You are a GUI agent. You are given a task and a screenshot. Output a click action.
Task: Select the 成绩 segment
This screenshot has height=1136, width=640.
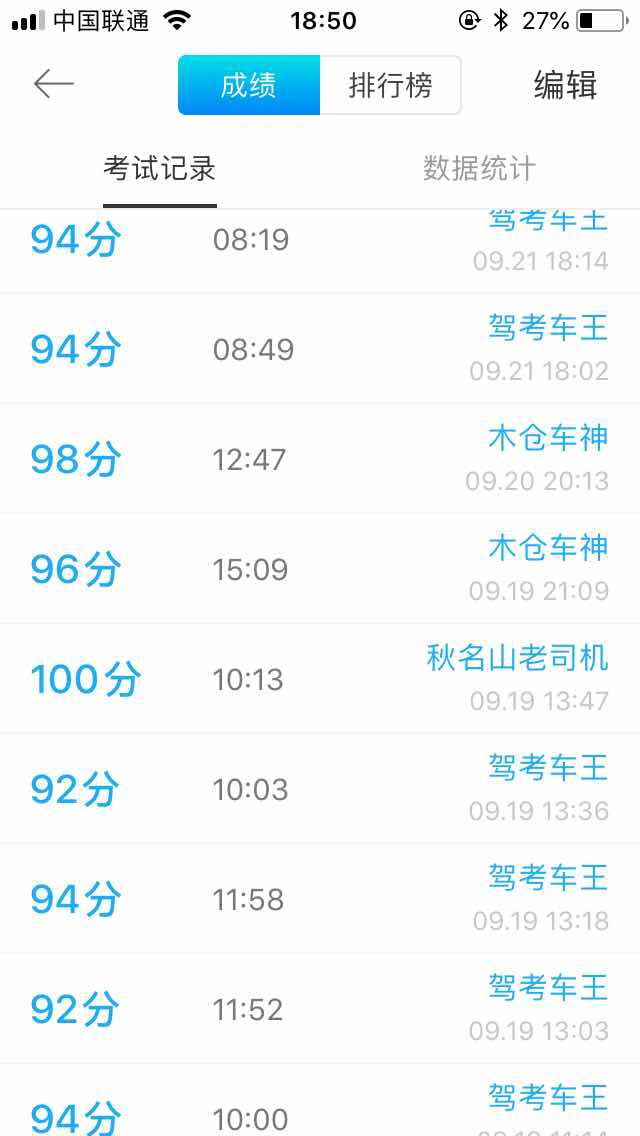click(x=249, y=85)
